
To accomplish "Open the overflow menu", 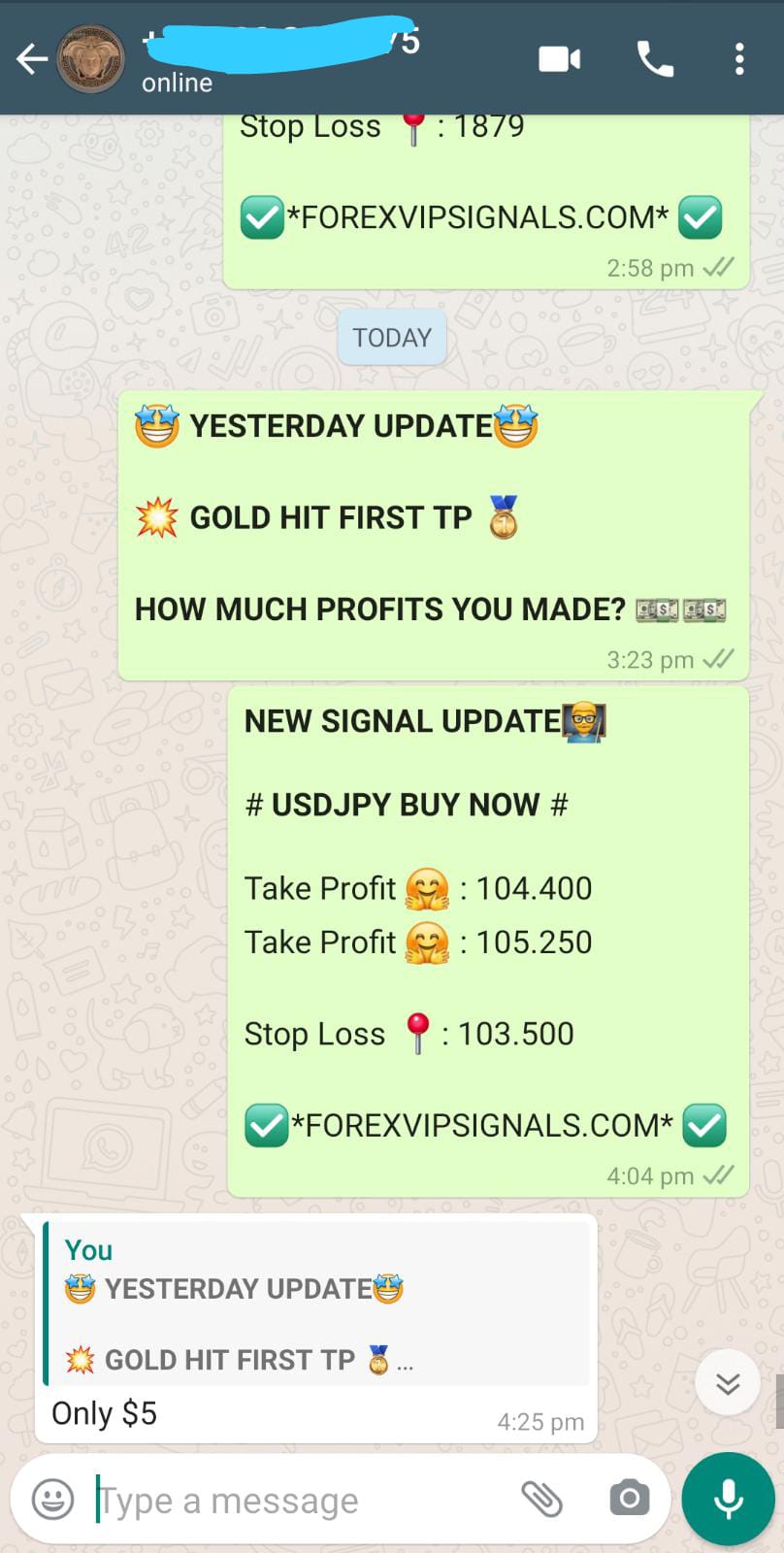I will 739,60.
